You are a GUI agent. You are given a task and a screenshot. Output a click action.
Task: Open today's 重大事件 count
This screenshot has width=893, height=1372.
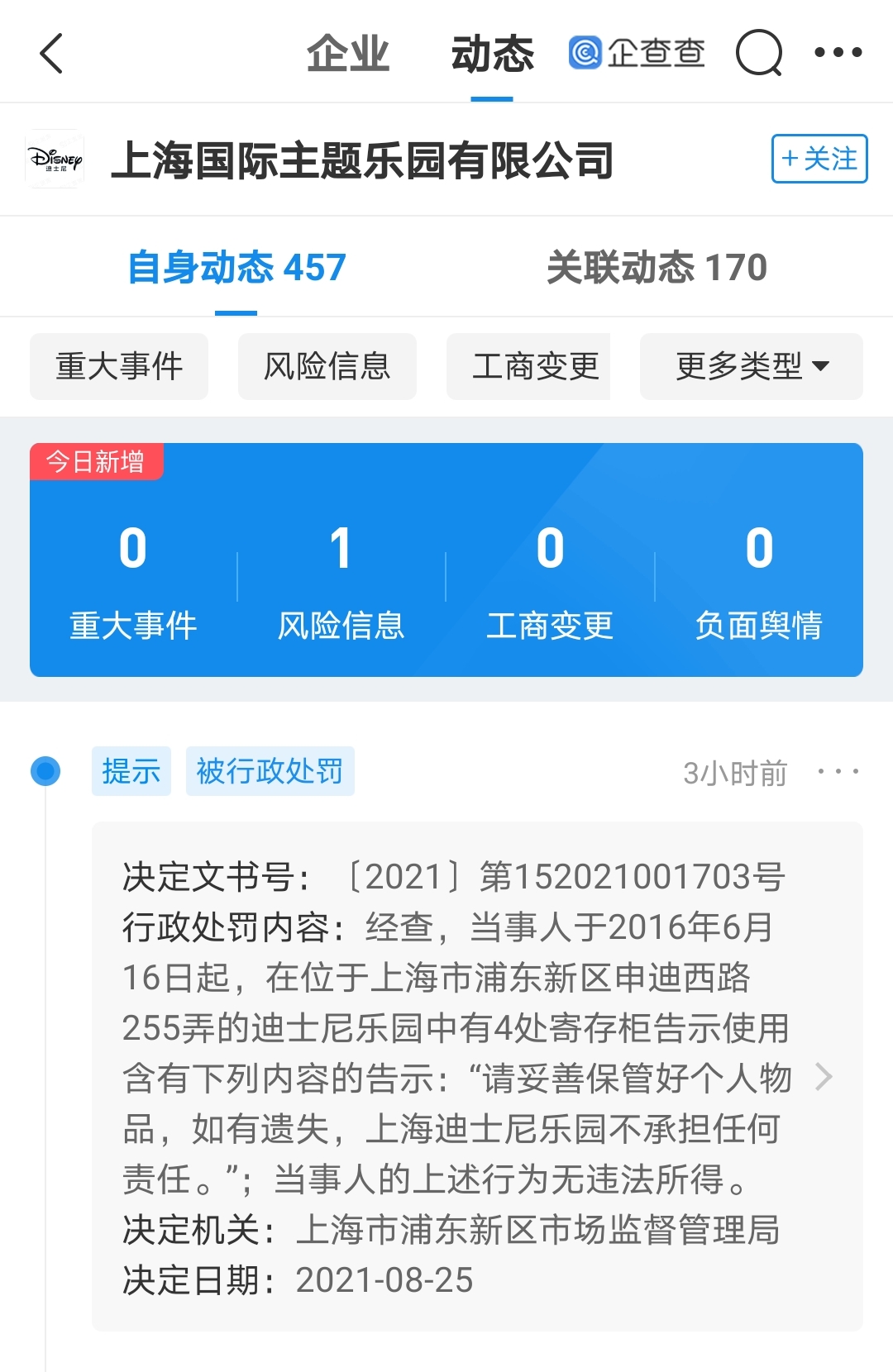coord(133,579)
